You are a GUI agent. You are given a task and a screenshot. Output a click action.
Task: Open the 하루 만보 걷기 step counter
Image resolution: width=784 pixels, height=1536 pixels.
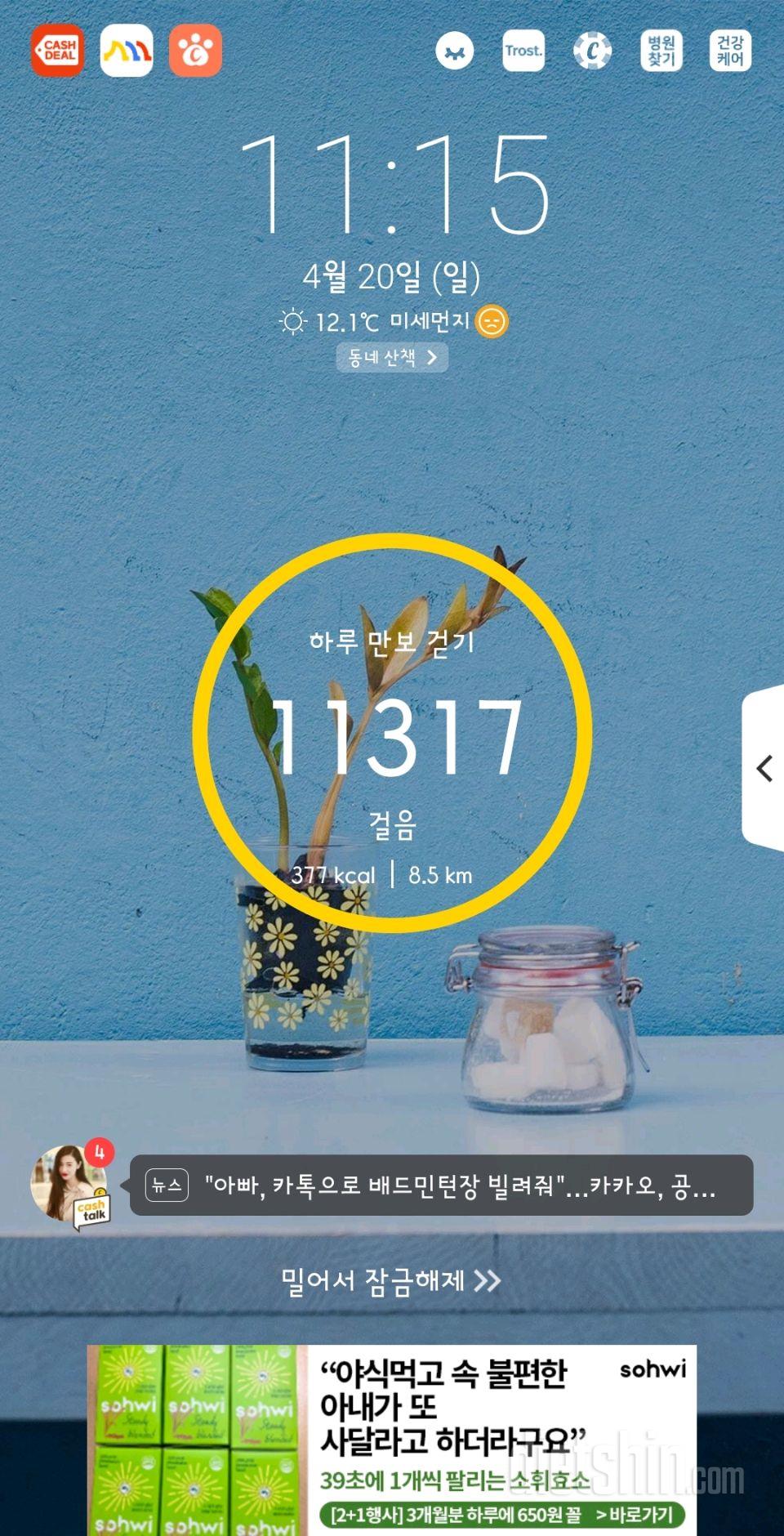tap(392, 734)
